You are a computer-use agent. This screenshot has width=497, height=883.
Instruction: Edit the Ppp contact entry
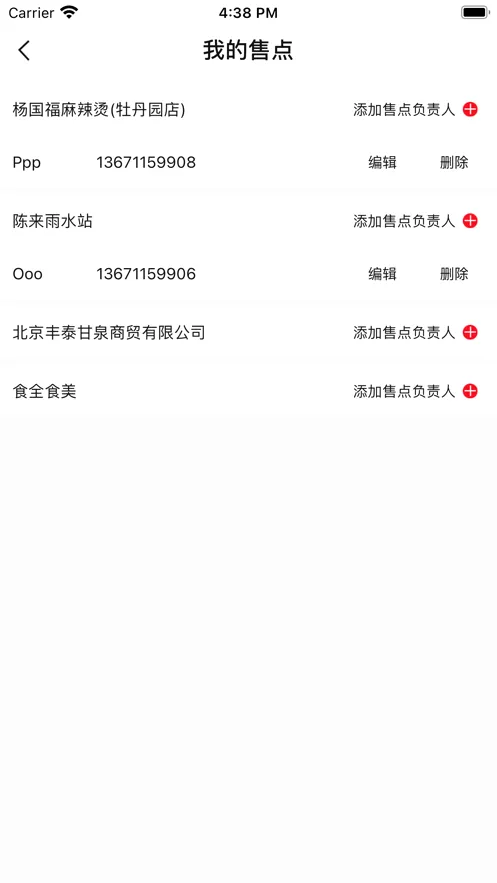[x=382, y=163]
